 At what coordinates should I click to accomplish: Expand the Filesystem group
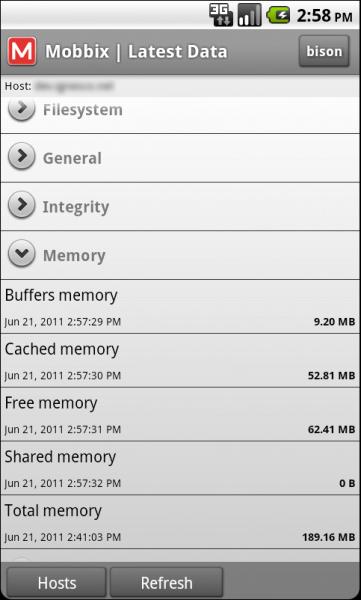180,114
